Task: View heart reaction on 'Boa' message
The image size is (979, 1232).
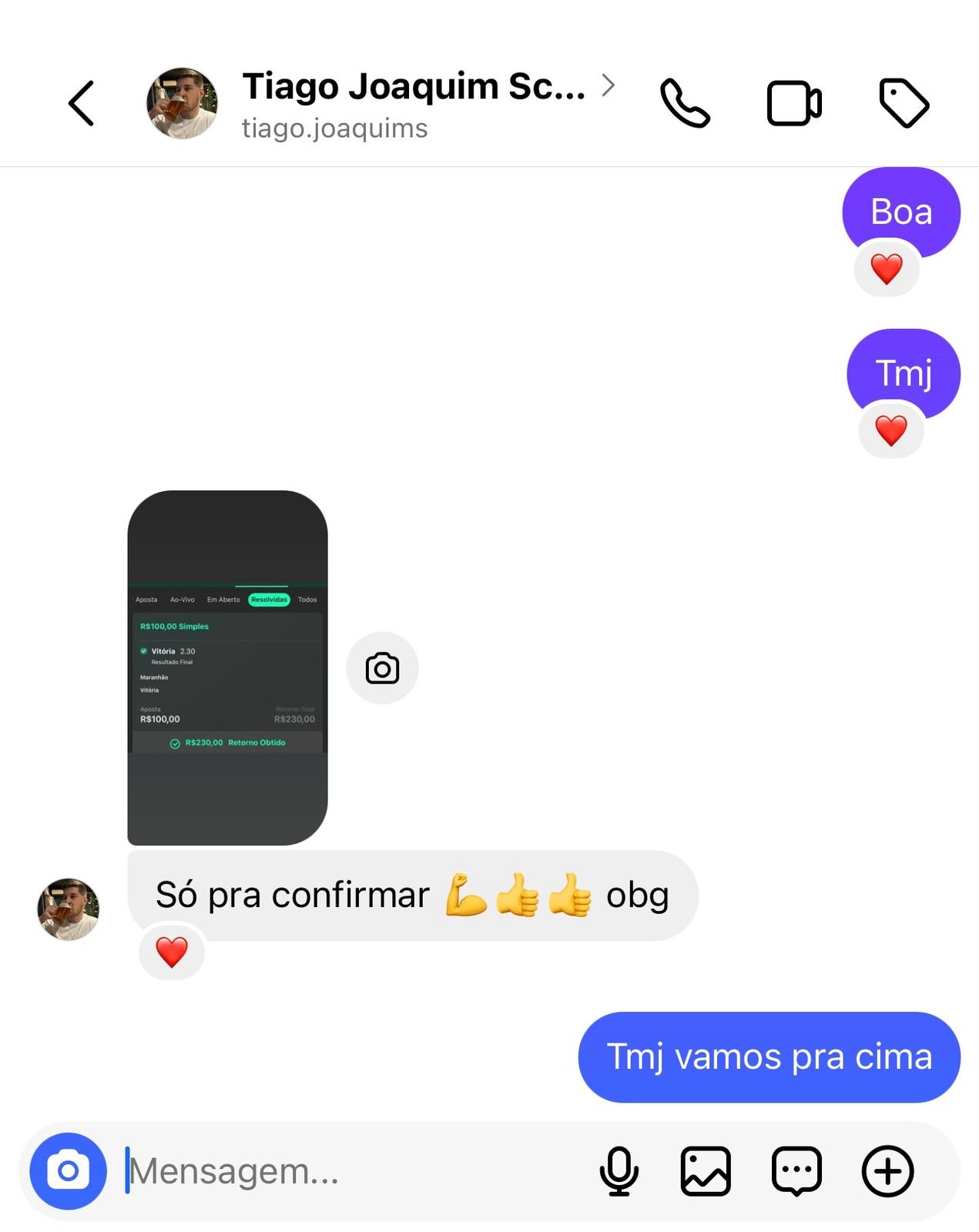Action: click(887, 269)
